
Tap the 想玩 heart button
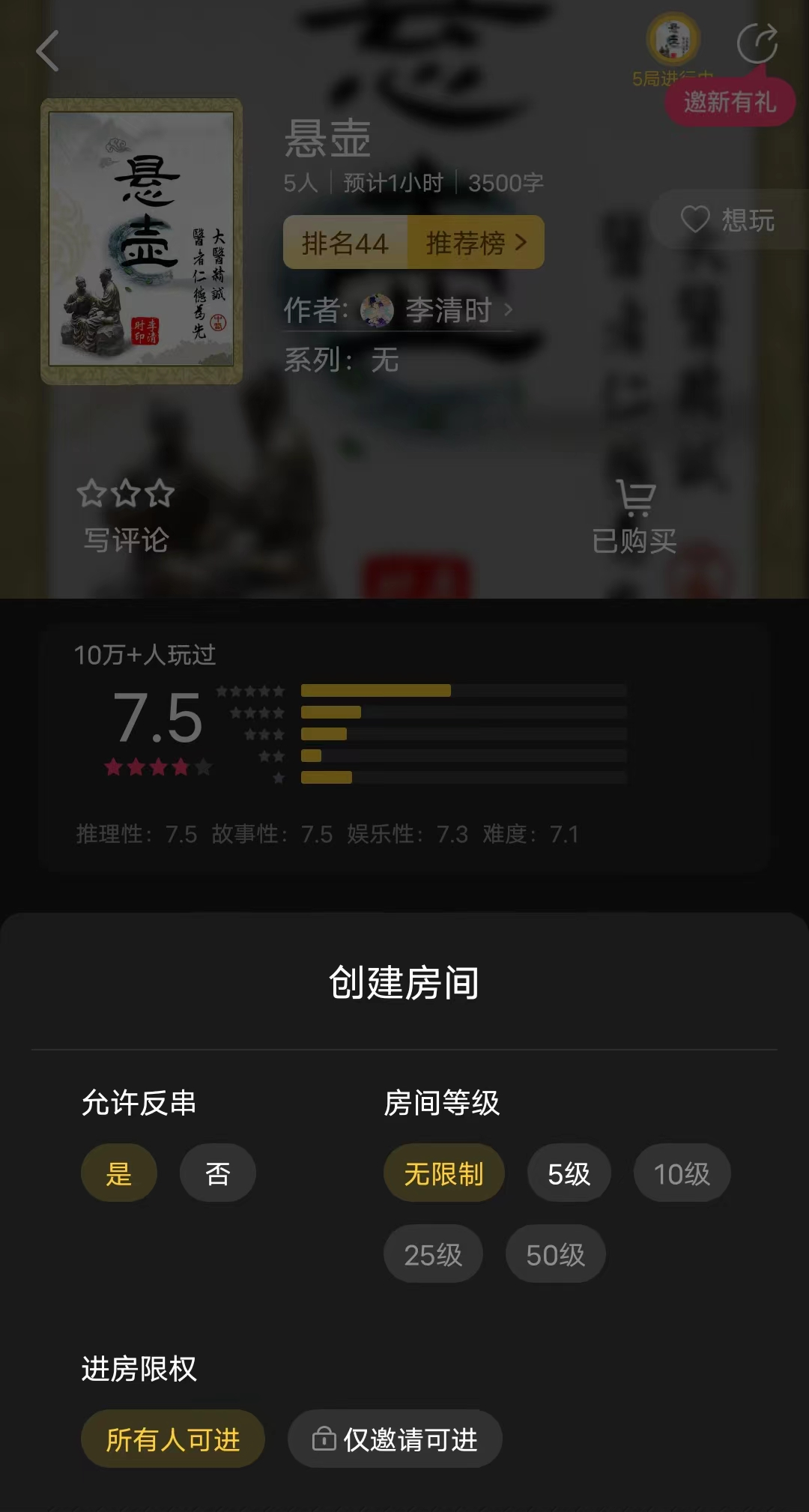pos(727,220)
